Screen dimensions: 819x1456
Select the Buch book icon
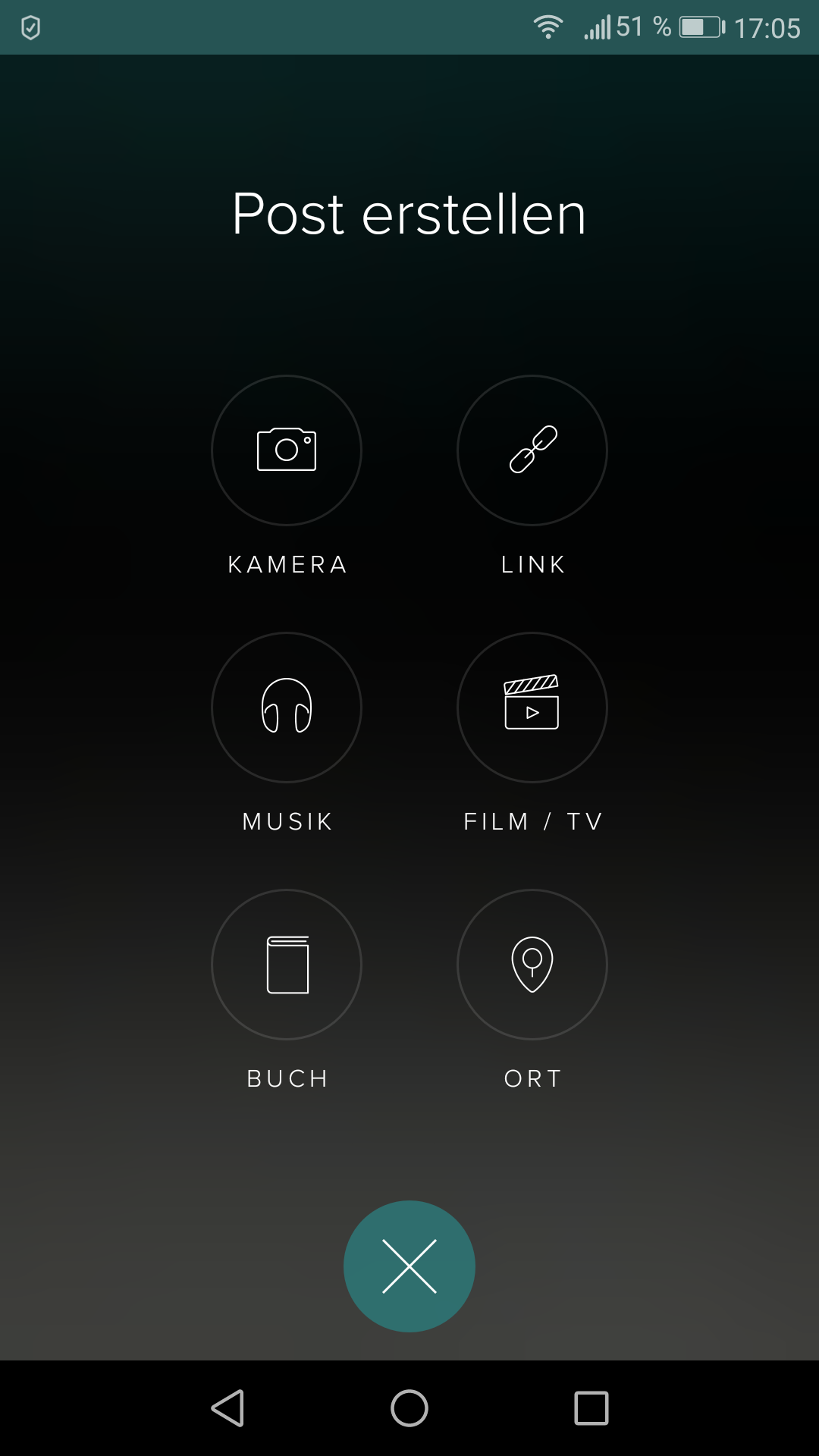coord(287,965)
